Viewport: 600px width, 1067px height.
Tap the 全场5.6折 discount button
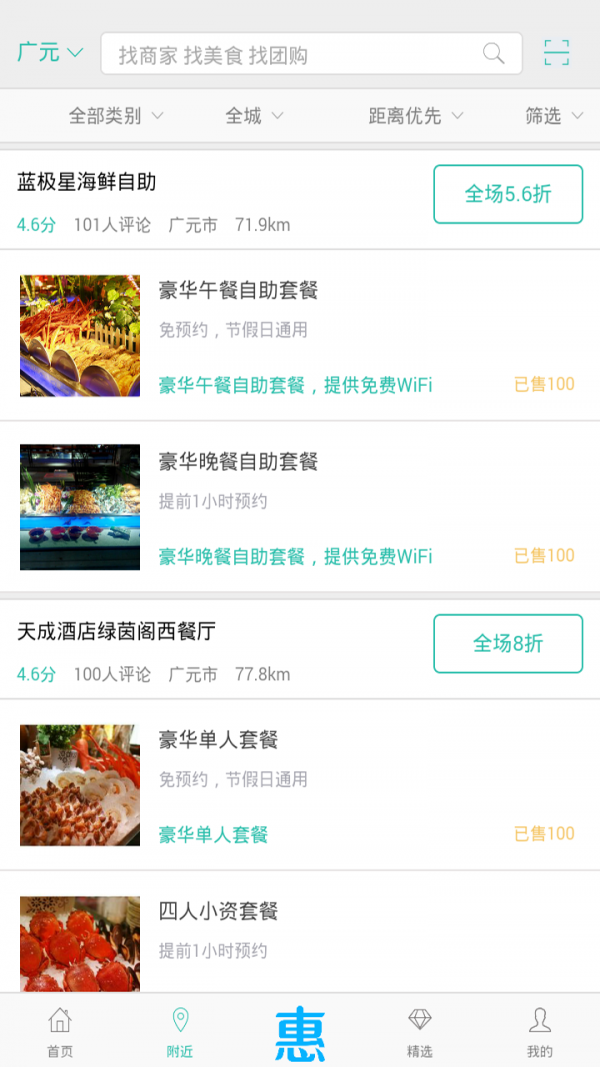(x=508, y=194)
